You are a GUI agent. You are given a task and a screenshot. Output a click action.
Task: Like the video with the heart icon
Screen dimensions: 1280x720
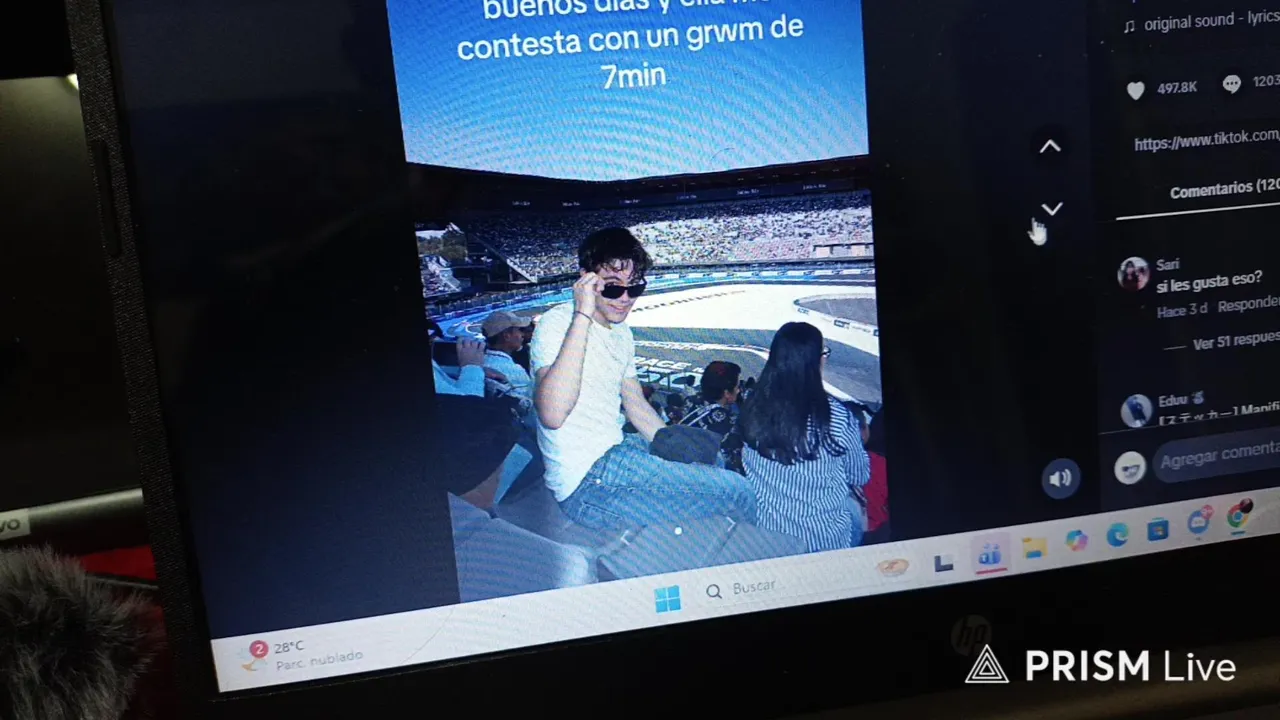(x=1135, y=91)
